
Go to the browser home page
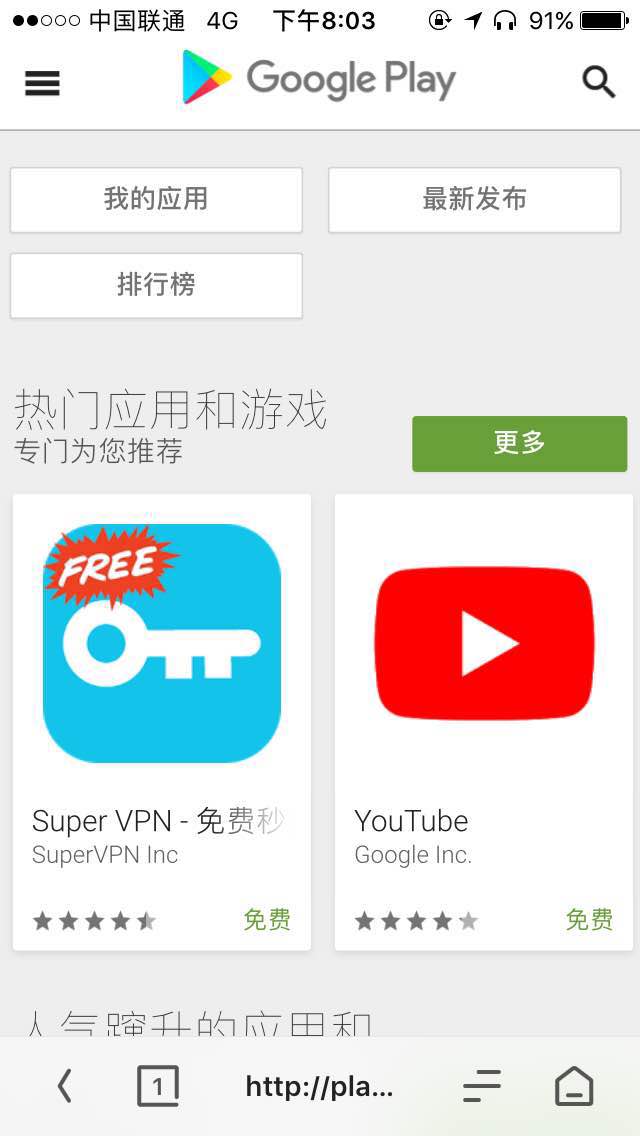coord(574,1086)
